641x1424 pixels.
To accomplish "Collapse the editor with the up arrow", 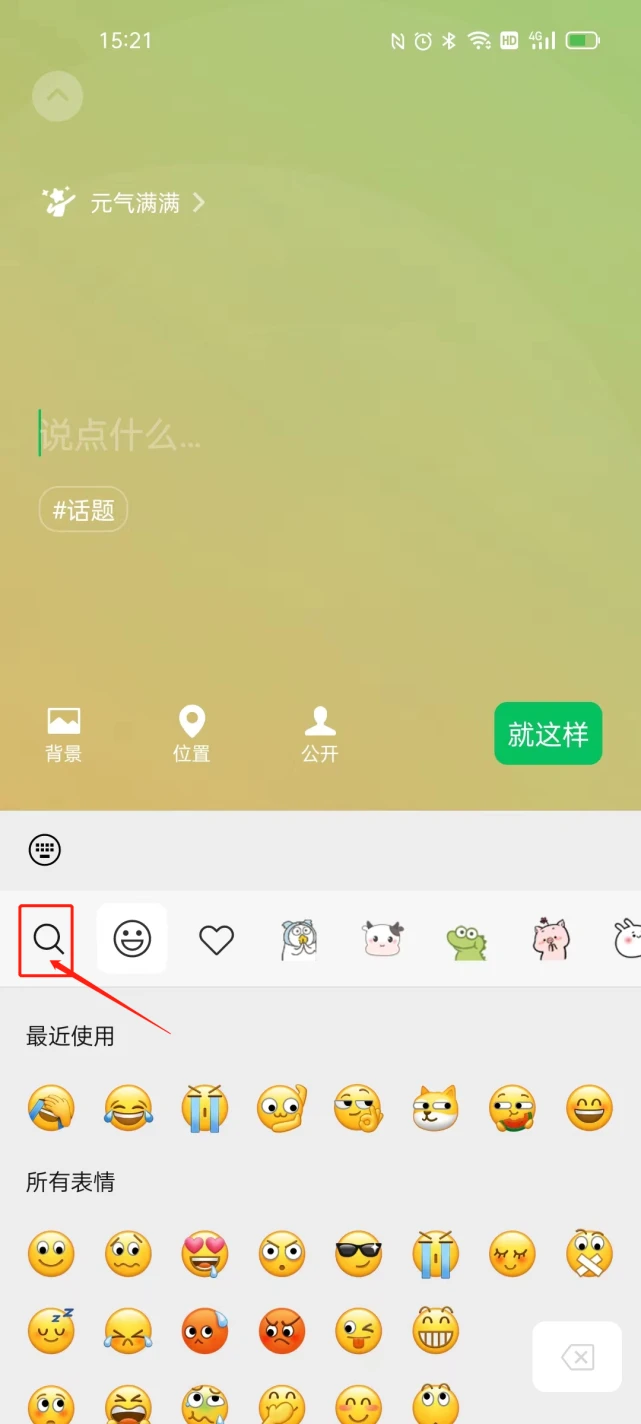I will (x=57, y=96).
